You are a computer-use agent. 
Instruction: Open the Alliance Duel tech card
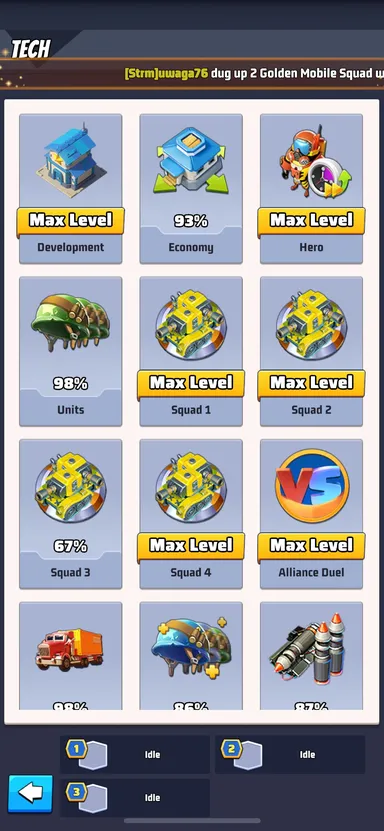tap(311, 514)
